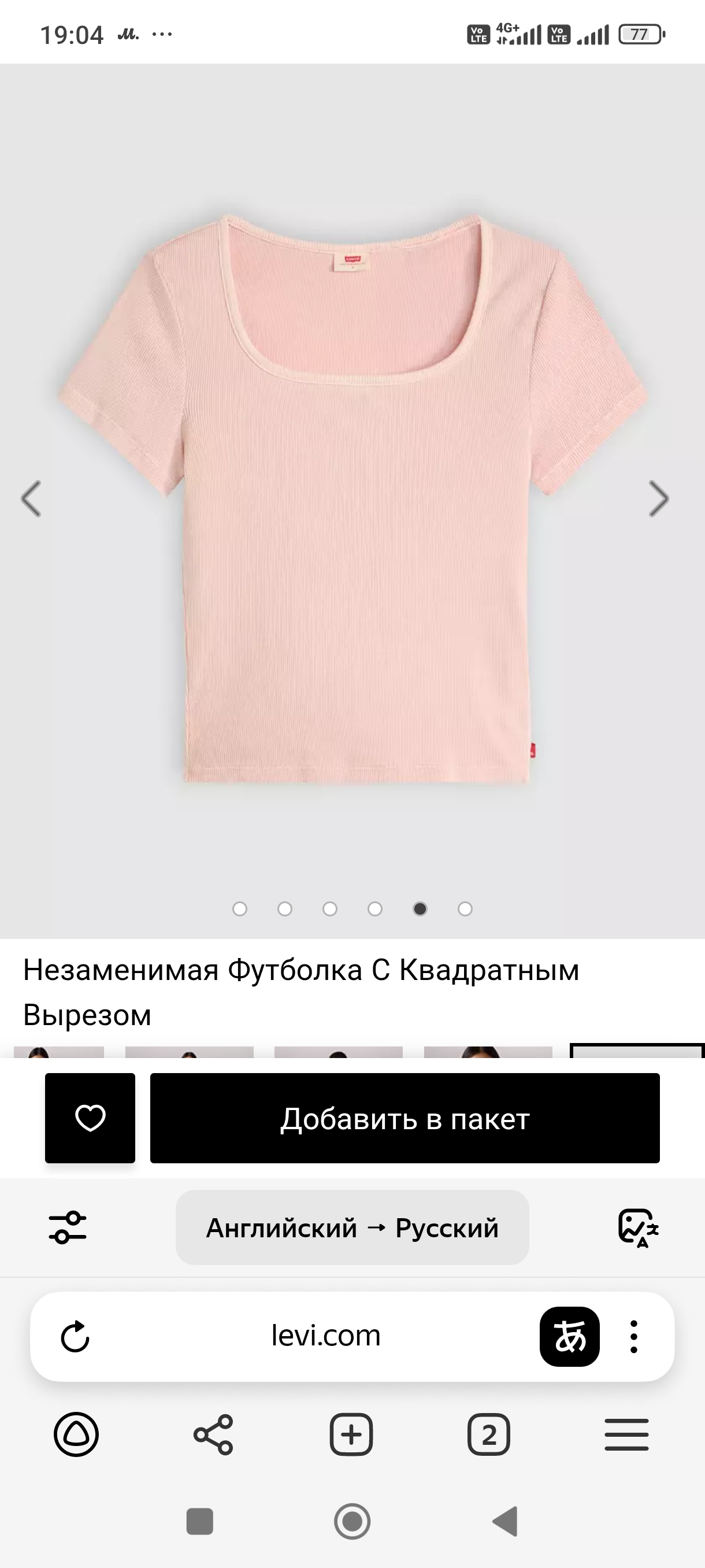Open a new browser tab
Screen dimensions: 705x1568
tap(351, 1434)
